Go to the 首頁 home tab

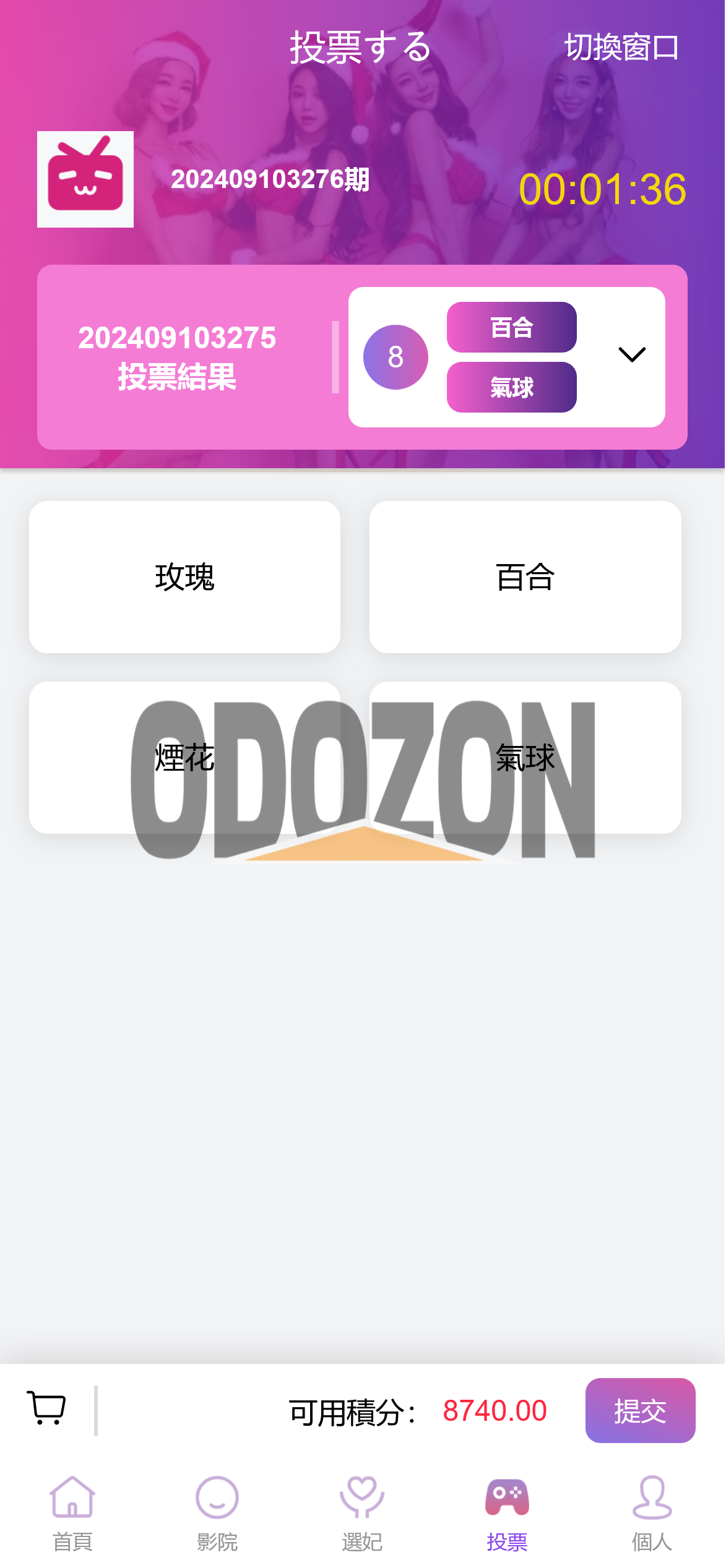(x=72, y=1512)
